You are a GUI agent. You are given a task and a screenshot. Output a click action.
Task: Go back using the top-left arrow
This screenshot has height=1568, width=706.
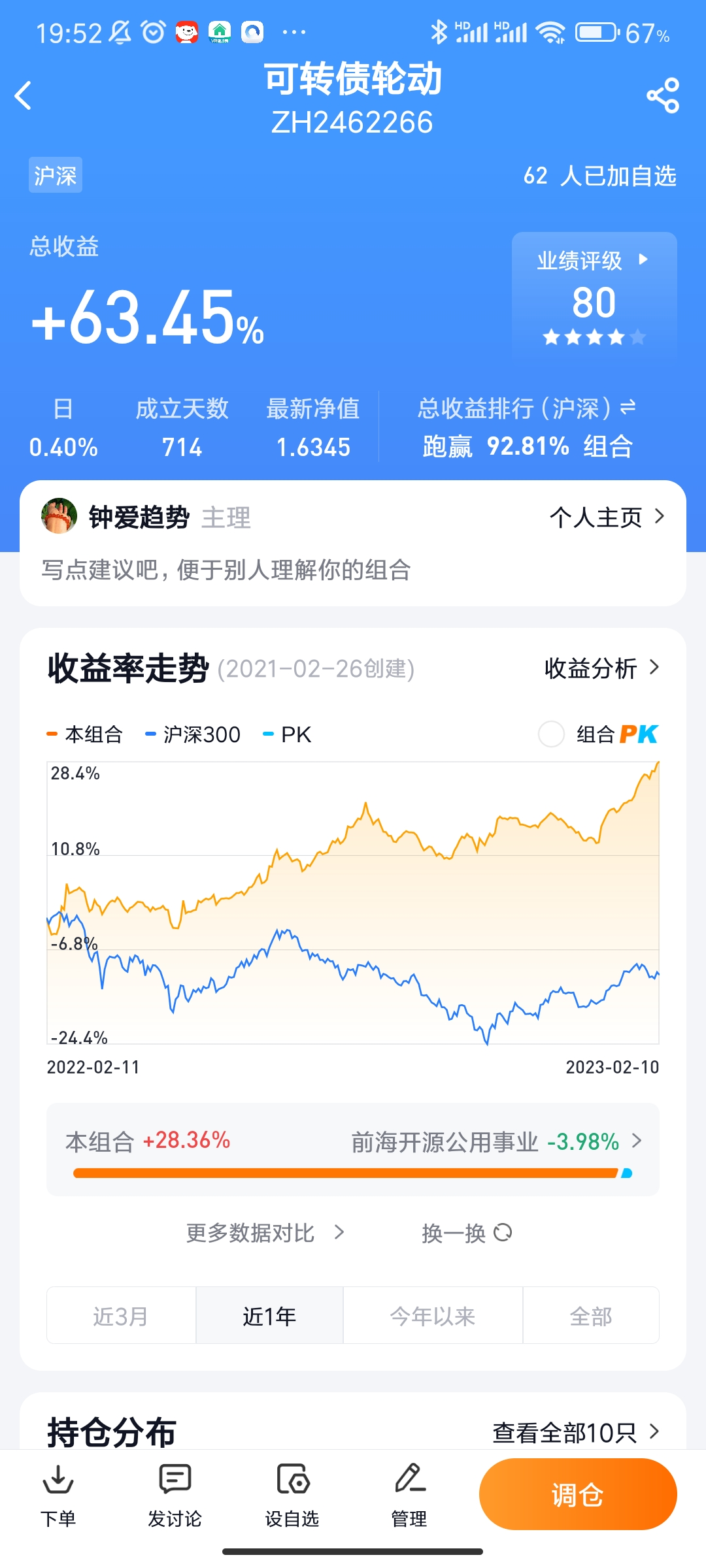(x=24, y=96)
